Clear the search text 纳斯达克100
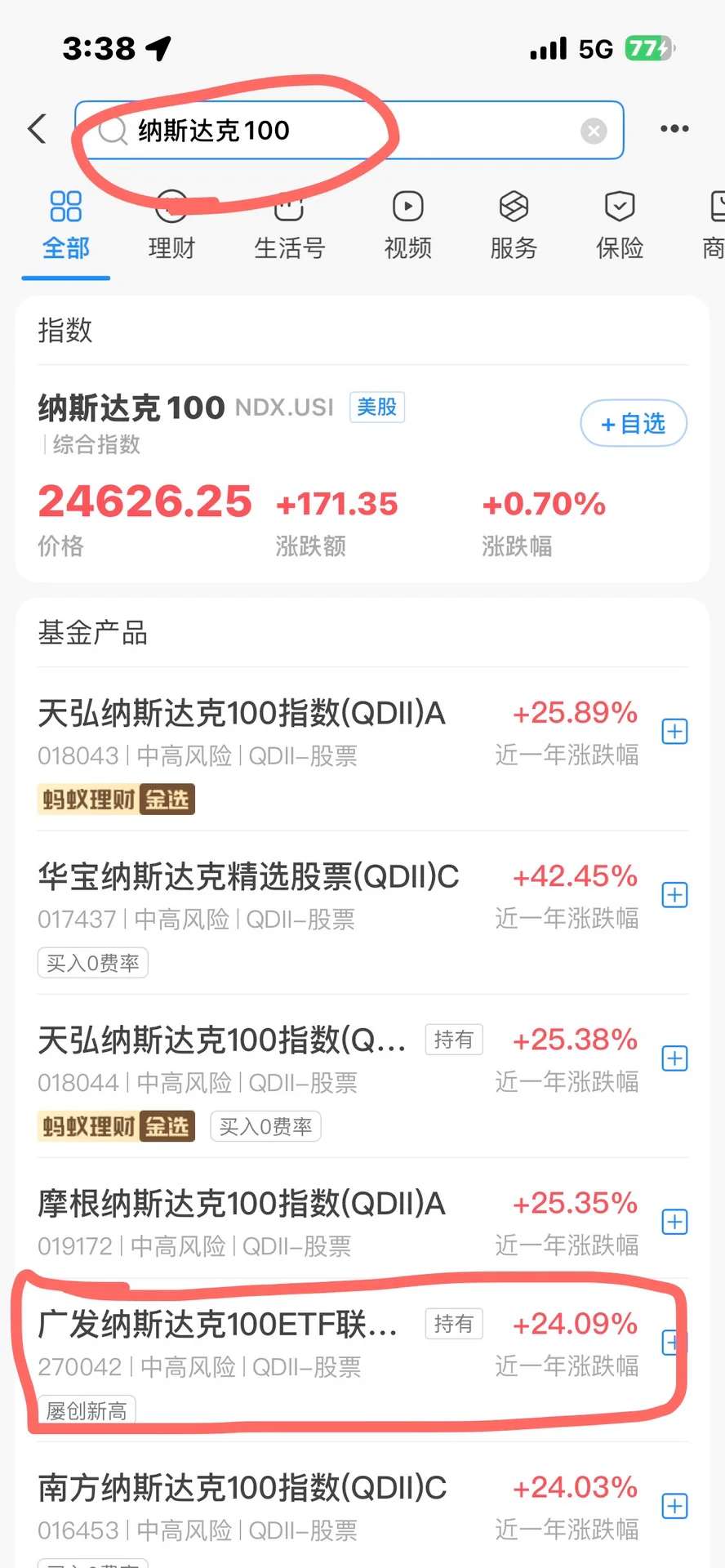This screenshot has width=725, height=1568. pyautogui.click(x=594, y=131)
